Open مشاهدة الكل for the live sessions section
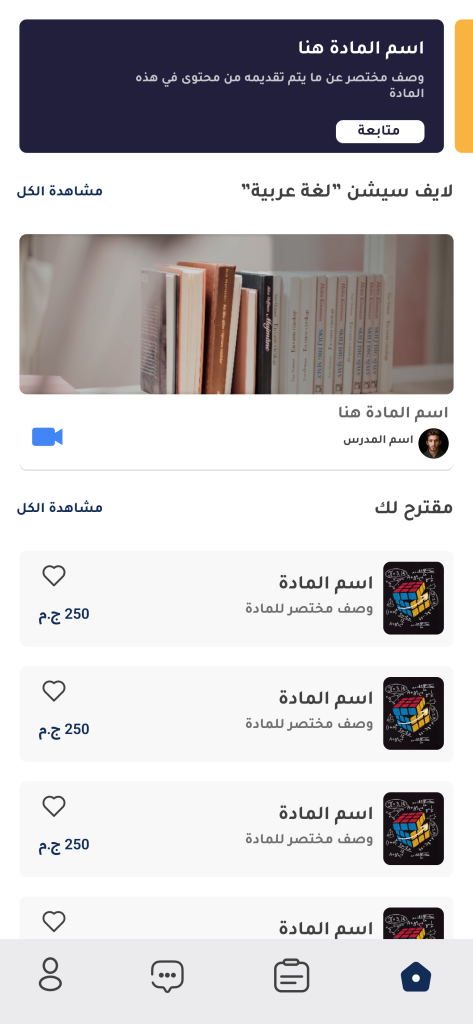Image resolution: width=473 pixels, height=1024 pixels. coord(59,191)
